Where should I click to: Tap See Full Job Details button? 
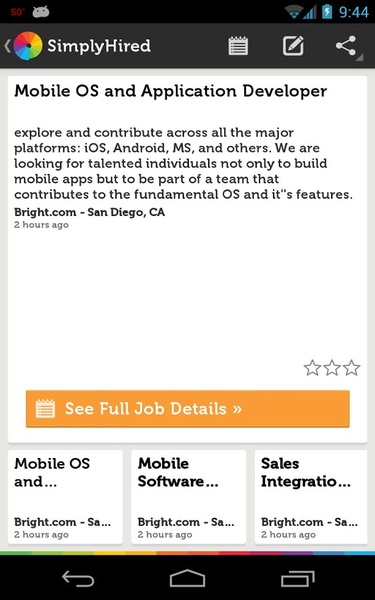pos(188,409)
